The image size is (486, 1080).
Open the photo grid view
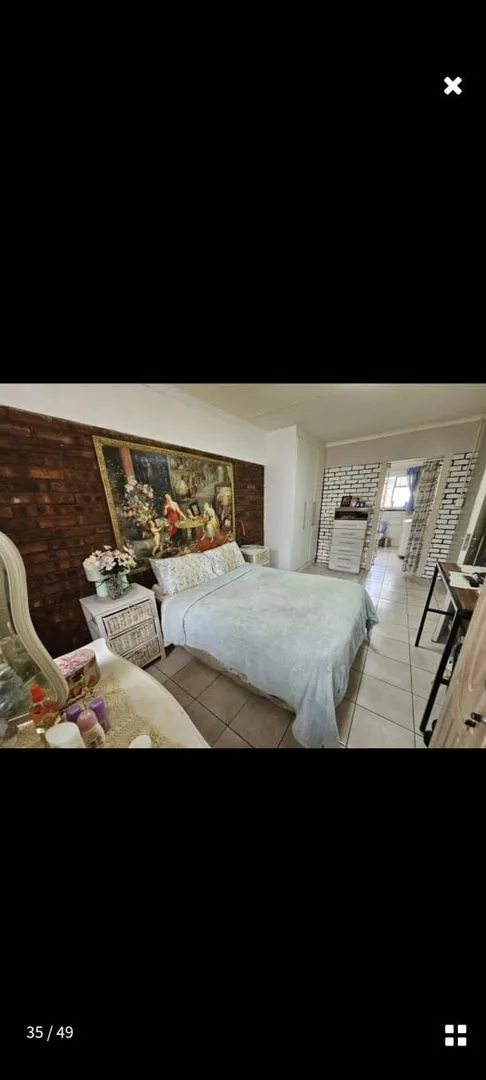point(455,1035)
